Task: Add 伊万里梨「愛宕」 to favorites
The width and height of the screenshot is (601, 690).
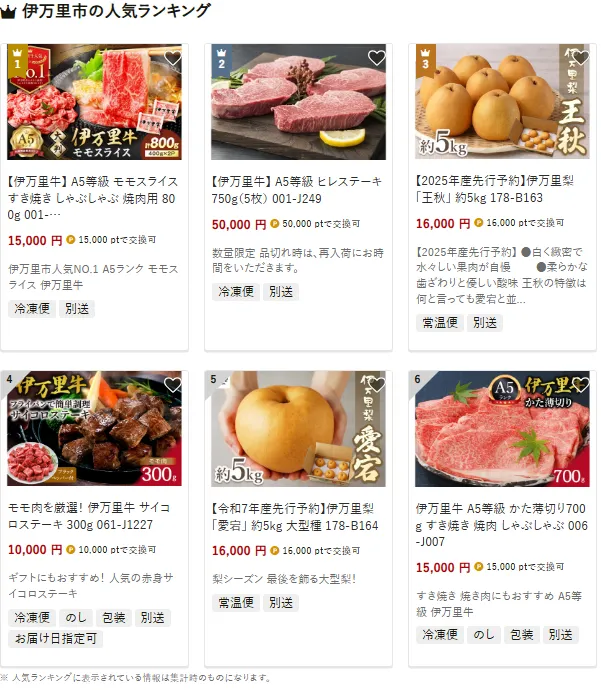Action: tap(376, 385)
